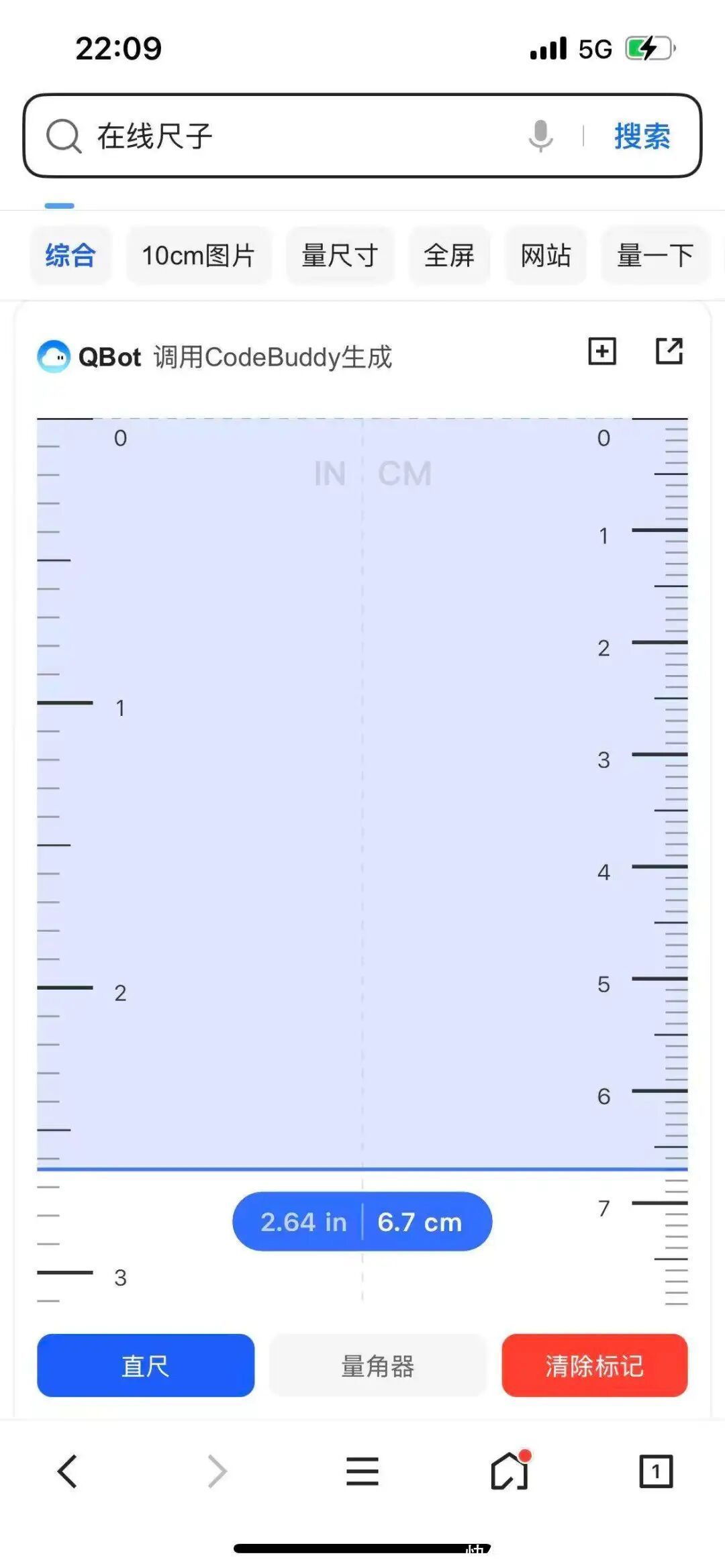
Task: Tap 清除标记 to clear markers
Action: 594,1366
